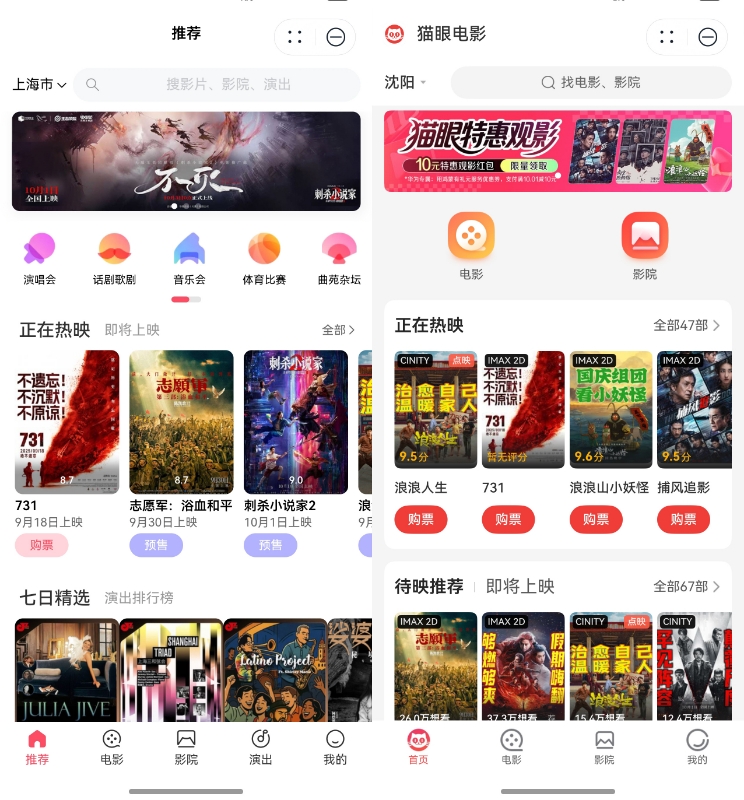
Task: Select the 体育比赛 category
Action: 264,259
